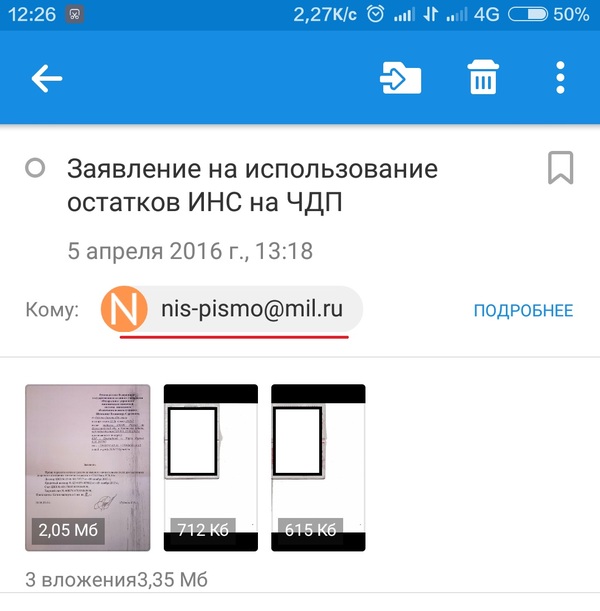The image size is (600, 611).
Task: Expand details via ПОДРОБНЕЕ
Action: click(523, 311)
